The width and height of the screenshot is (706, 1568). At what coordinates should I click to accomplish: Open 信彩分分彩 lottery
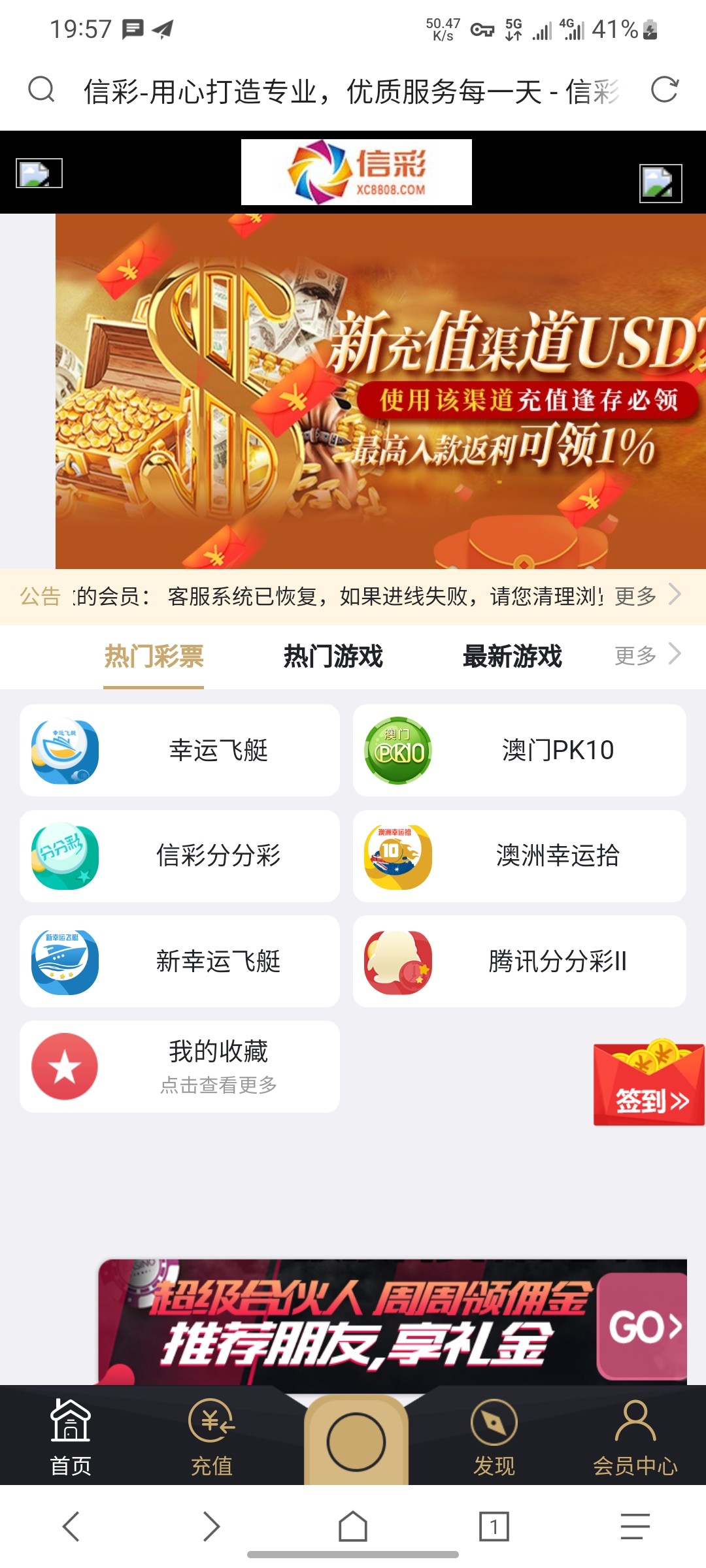point(180,856)
